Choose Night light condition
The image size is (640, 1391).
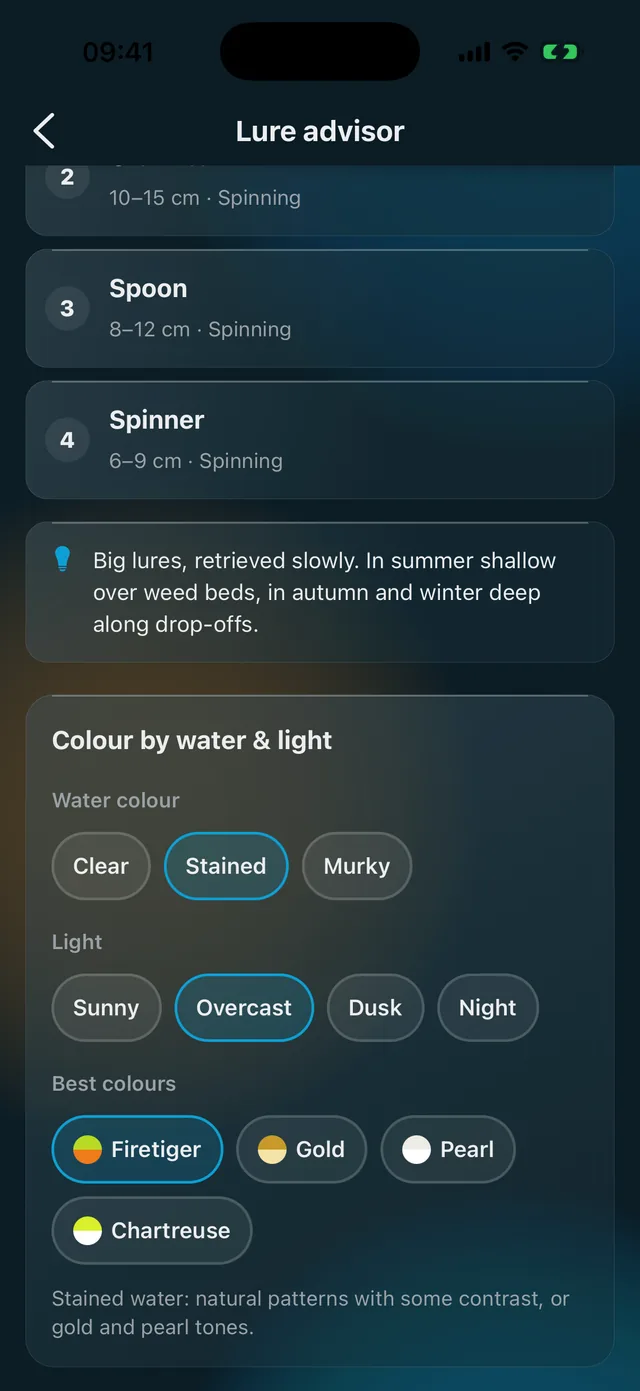(x=488, y=1008)
